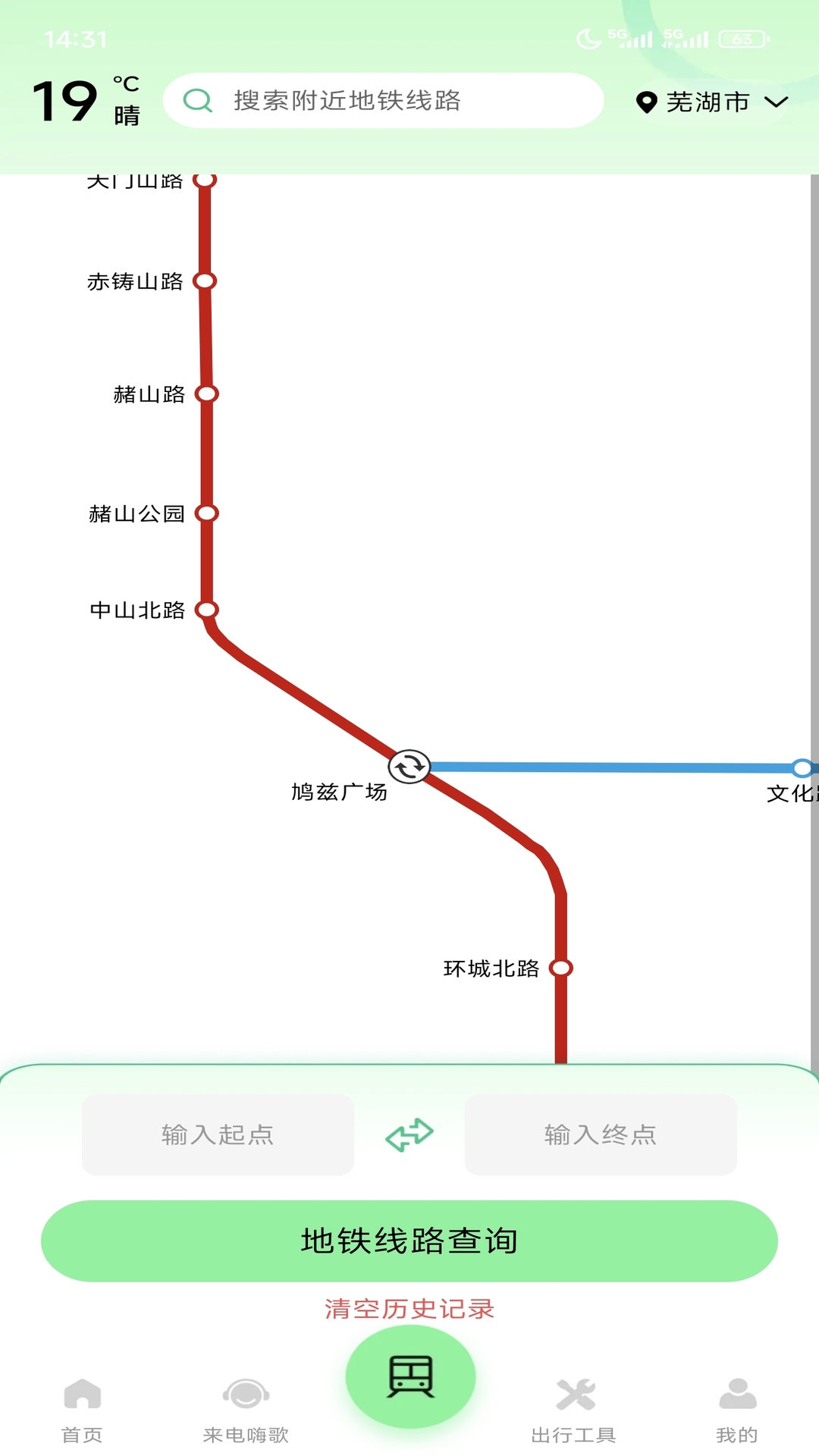Screen dimensions: 819x1456
Task: Select the 中山北路 station marker
Action: pos(206,609)
